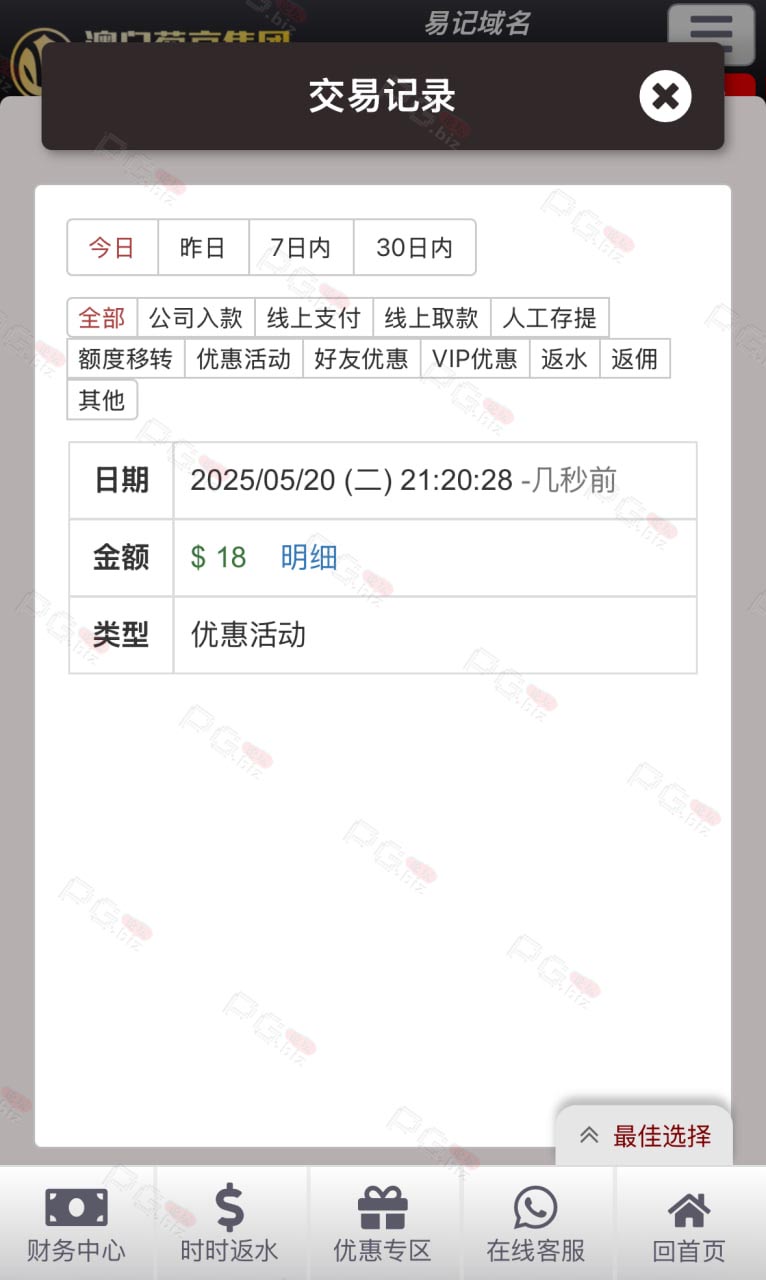Screen dimensions: 766x1280
Task: Switch to the 7日内 date range
Action: pyautogui.click(x=301, y=247)
